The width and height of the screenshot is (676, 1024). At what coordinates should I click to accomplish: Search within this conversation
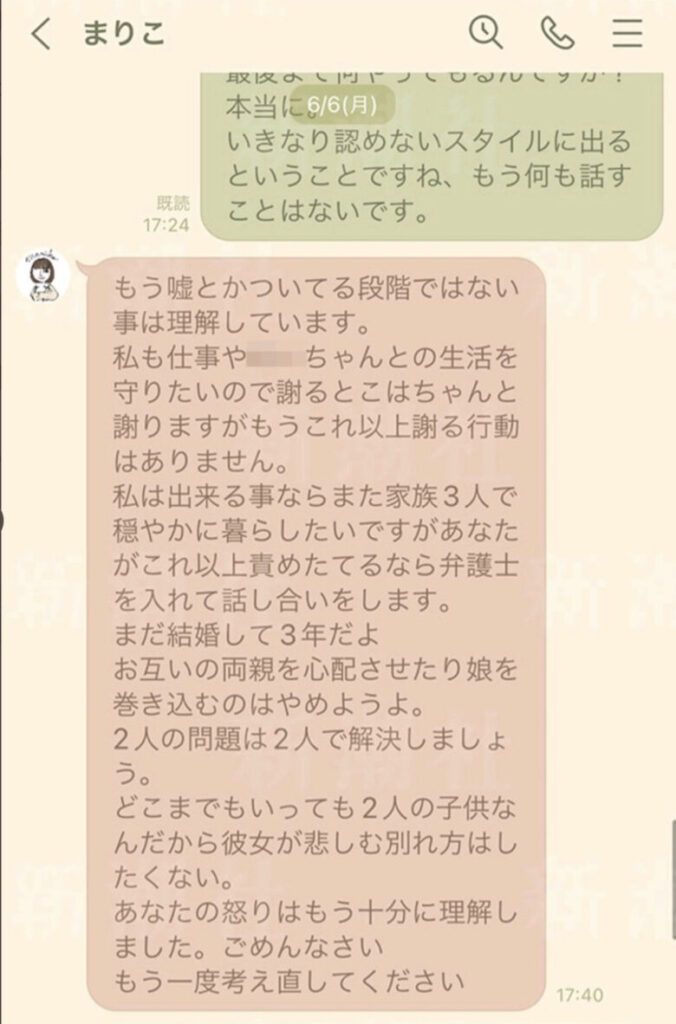(x=486, y=33)
